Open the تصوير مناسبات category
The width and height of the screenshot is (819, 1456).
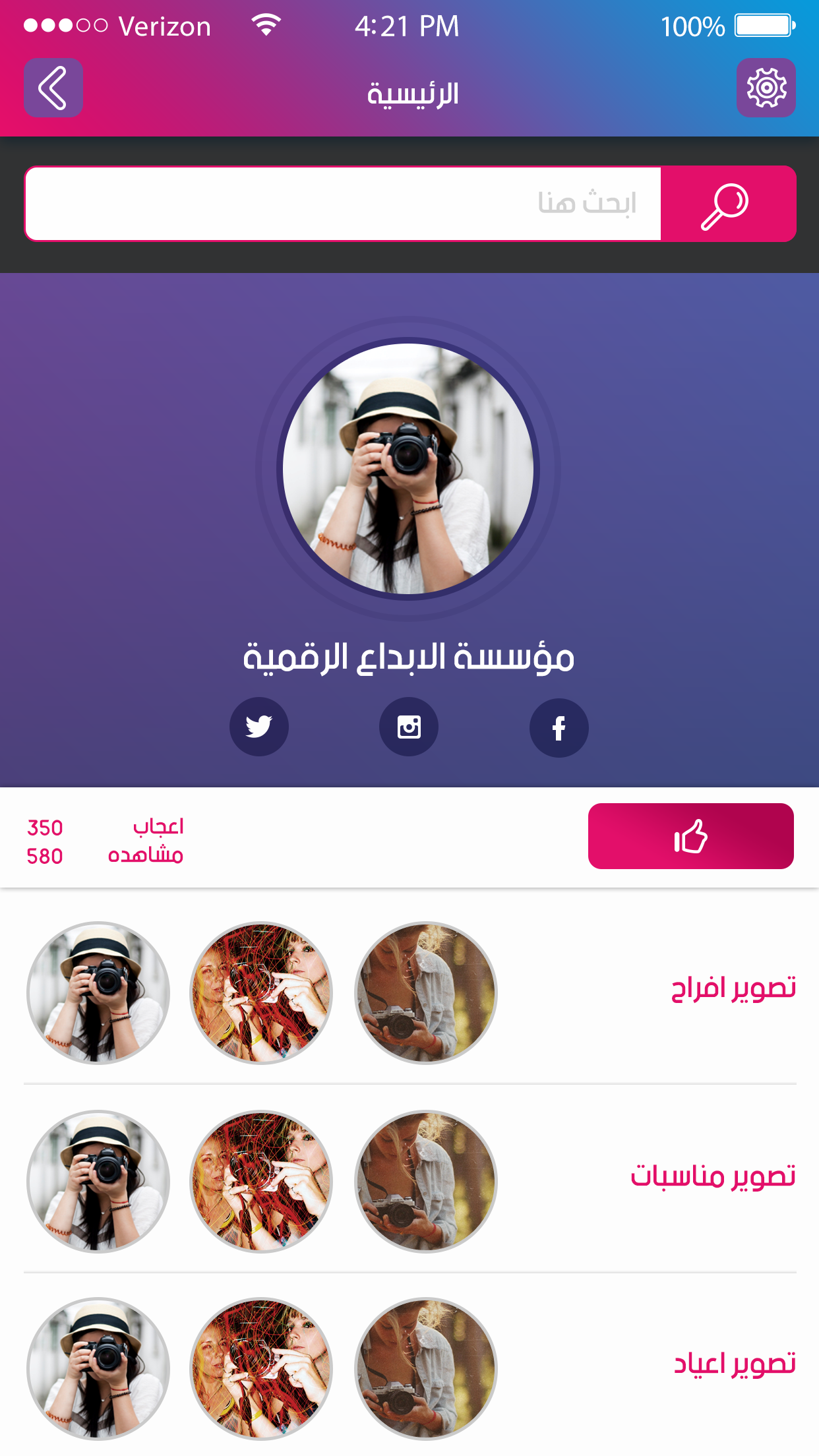[713, 1176]
